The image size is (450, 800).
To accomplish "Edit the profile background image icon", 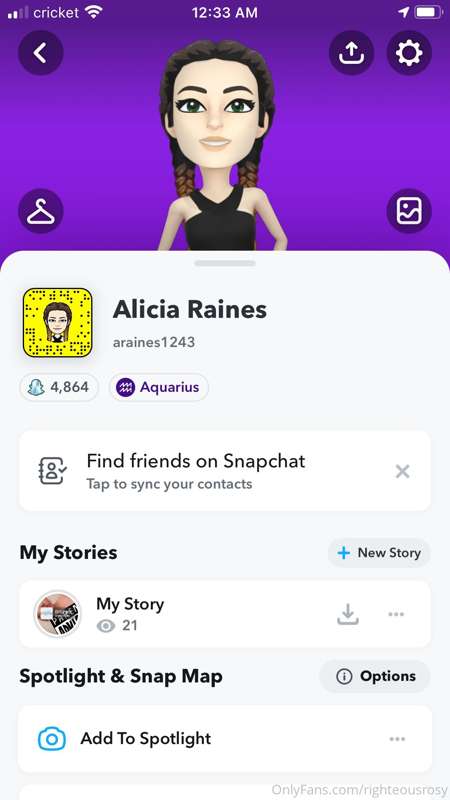I will (x=409, y=211).
